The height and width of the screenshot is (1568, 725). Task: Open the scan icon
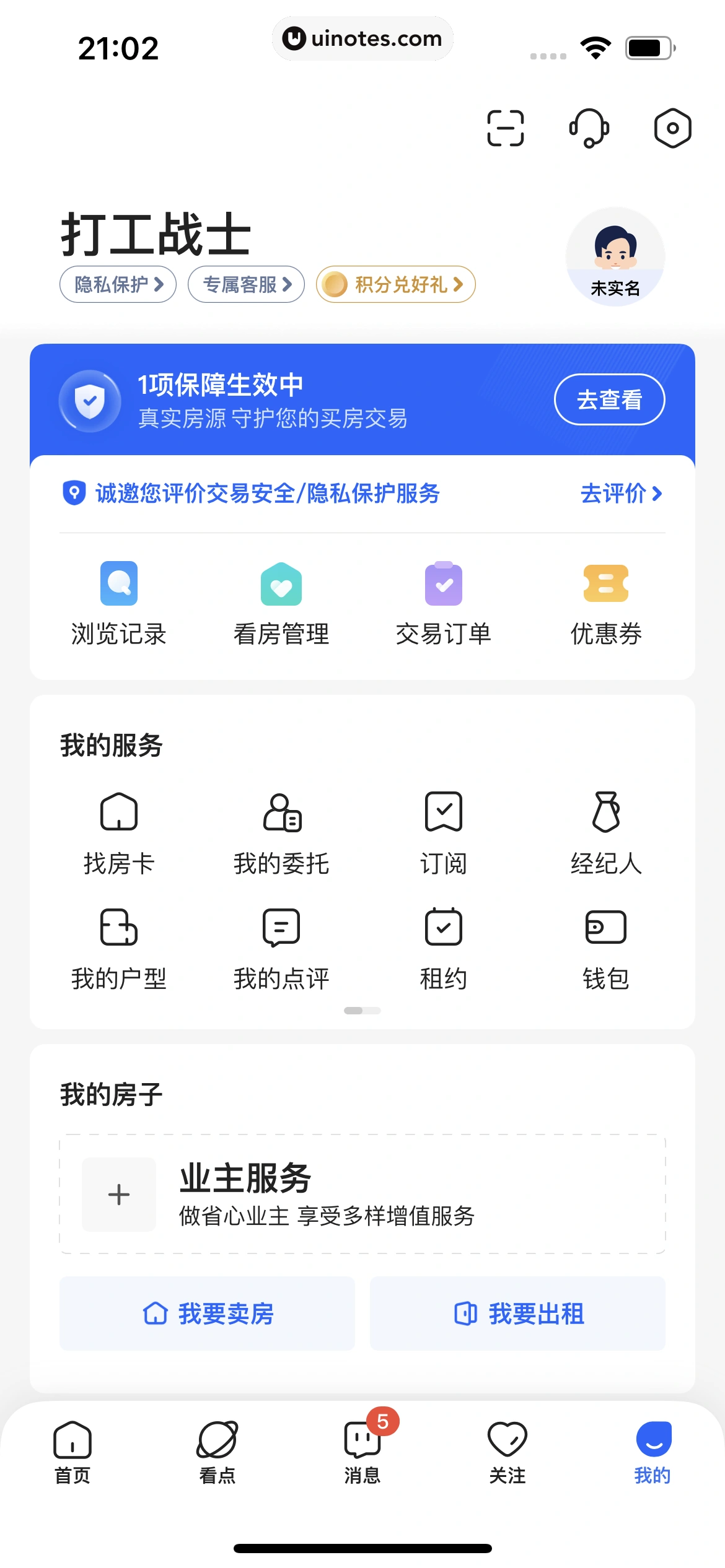pos(506,128)
